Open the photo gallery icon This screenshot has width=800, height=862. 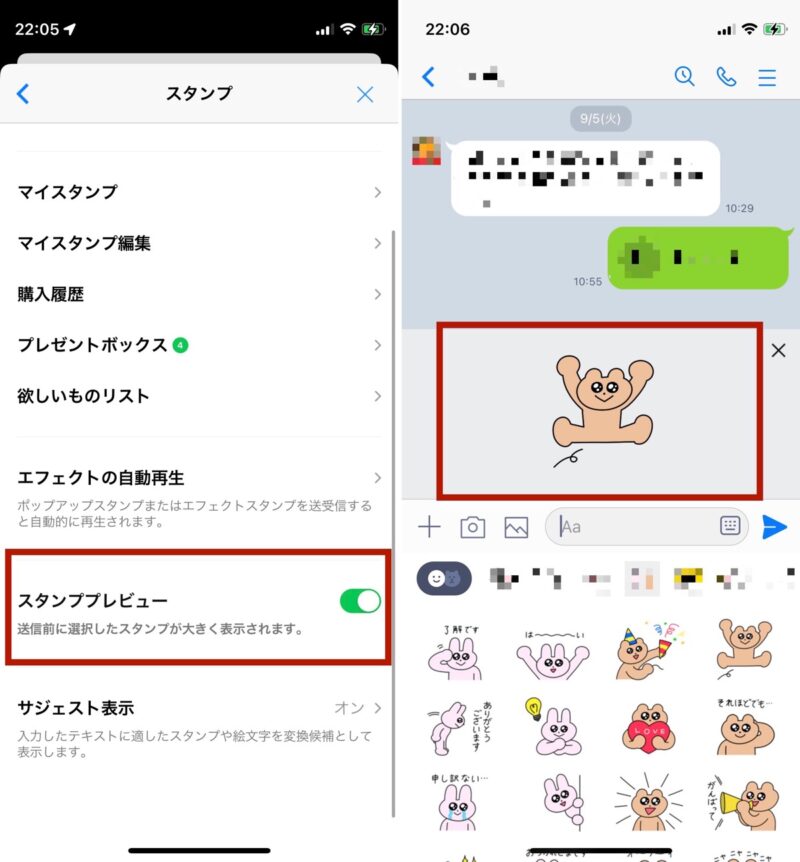516,527
